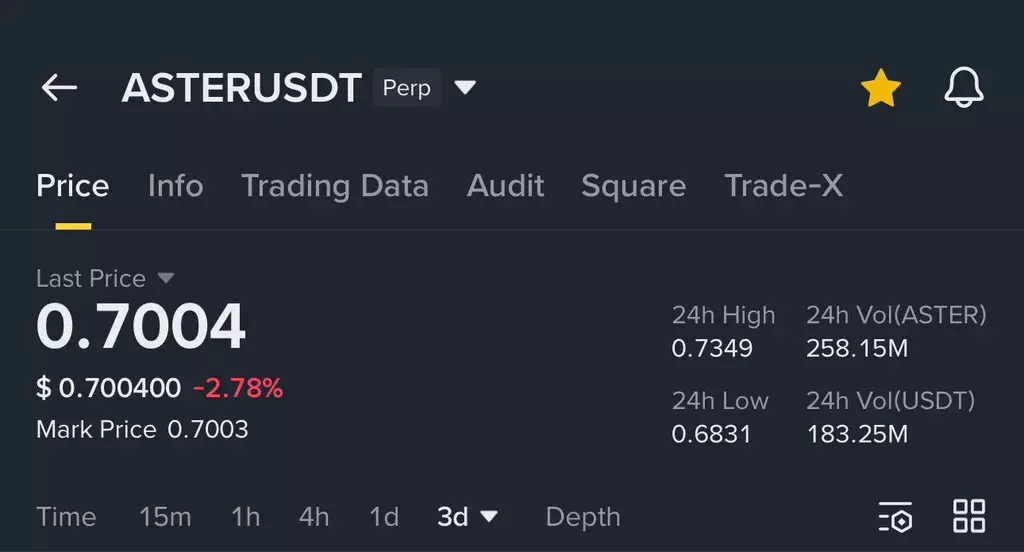
Task: Show the Depth chart
Action: [x=583, y=517]
